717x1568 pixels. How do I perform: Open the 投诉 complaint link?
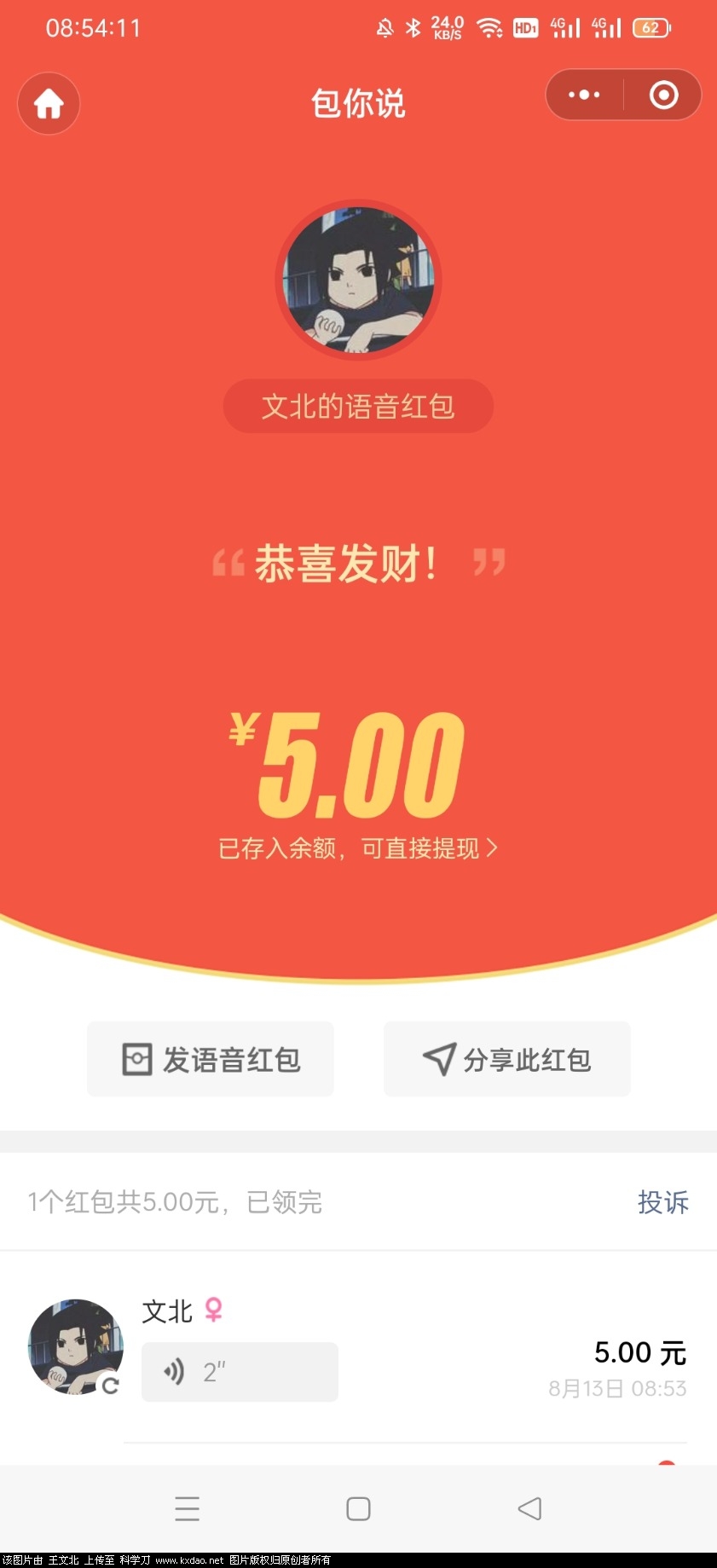point(662,1202)
